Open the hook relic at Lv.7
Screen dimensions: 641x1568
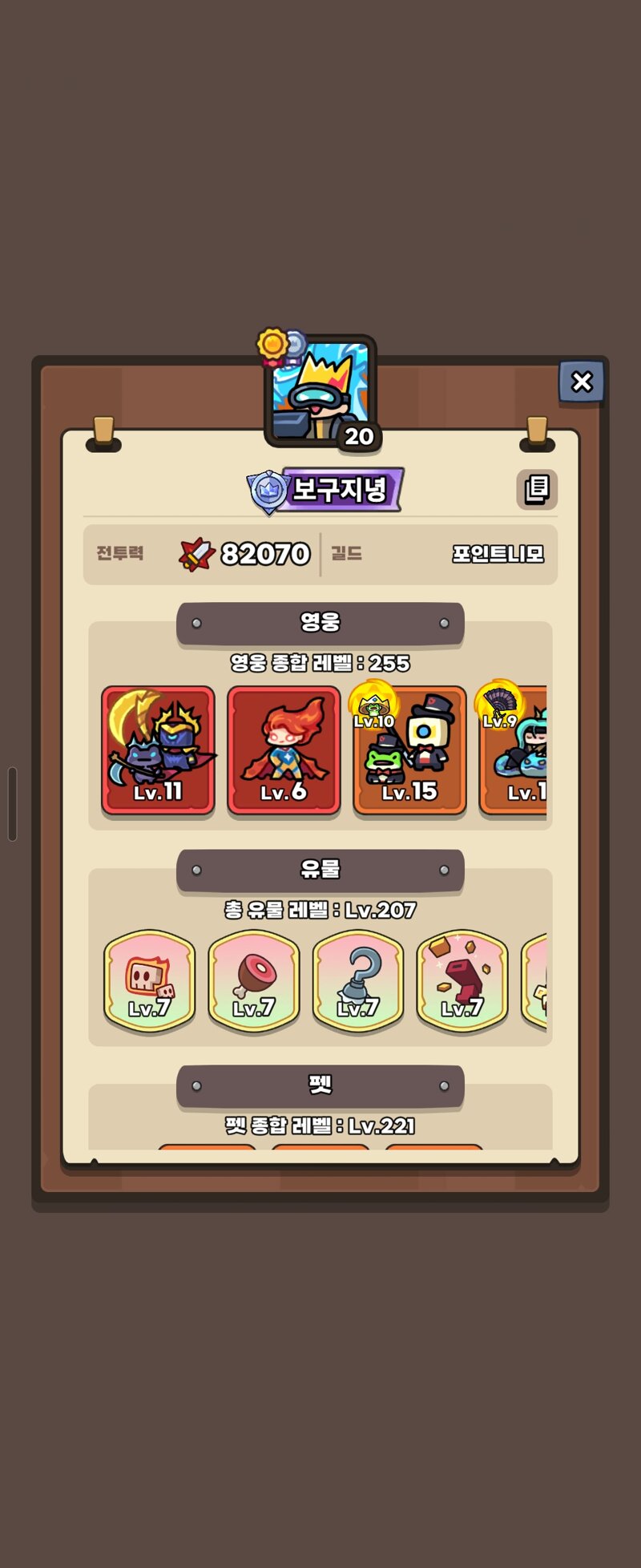[x=358, y=980]
